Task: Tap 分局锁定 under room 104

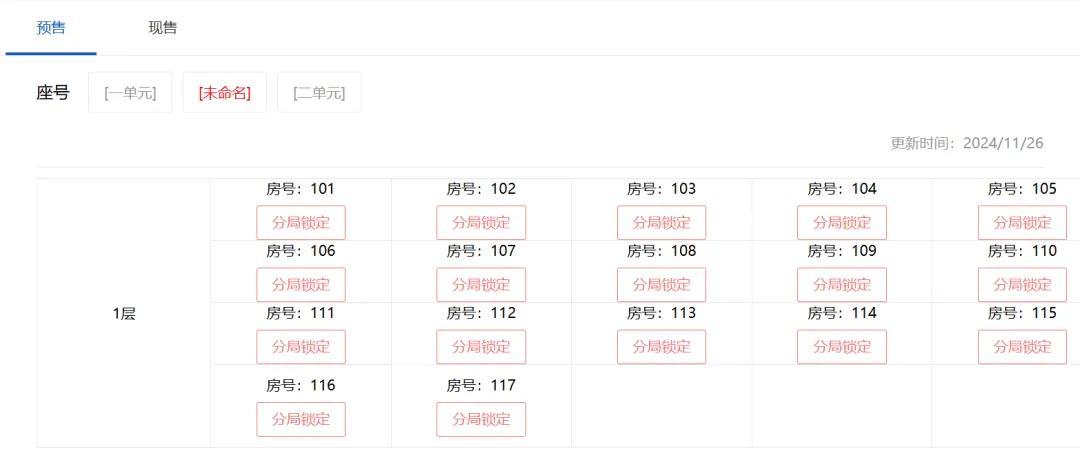Action: click(842, 222)
